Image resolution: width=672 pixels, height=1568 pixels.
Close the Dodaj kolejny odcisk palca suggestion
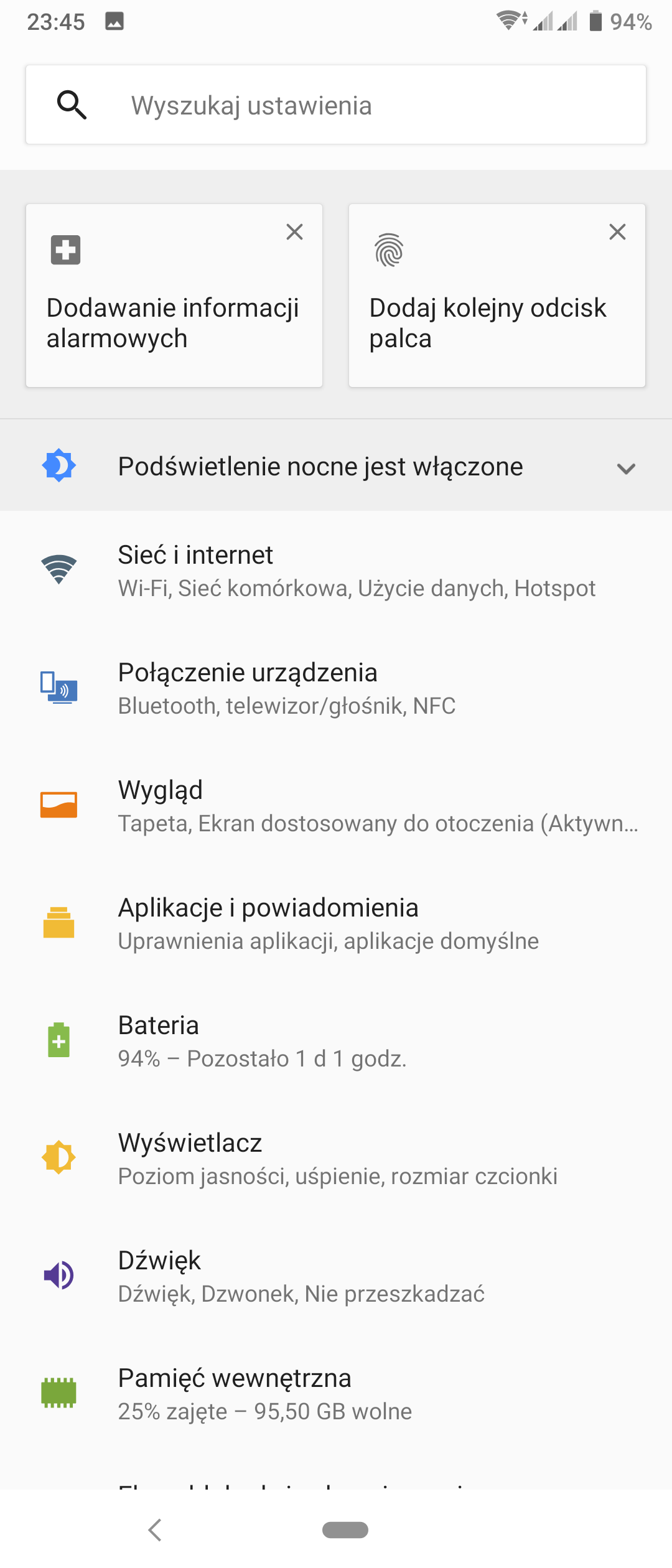coord(617,232)
